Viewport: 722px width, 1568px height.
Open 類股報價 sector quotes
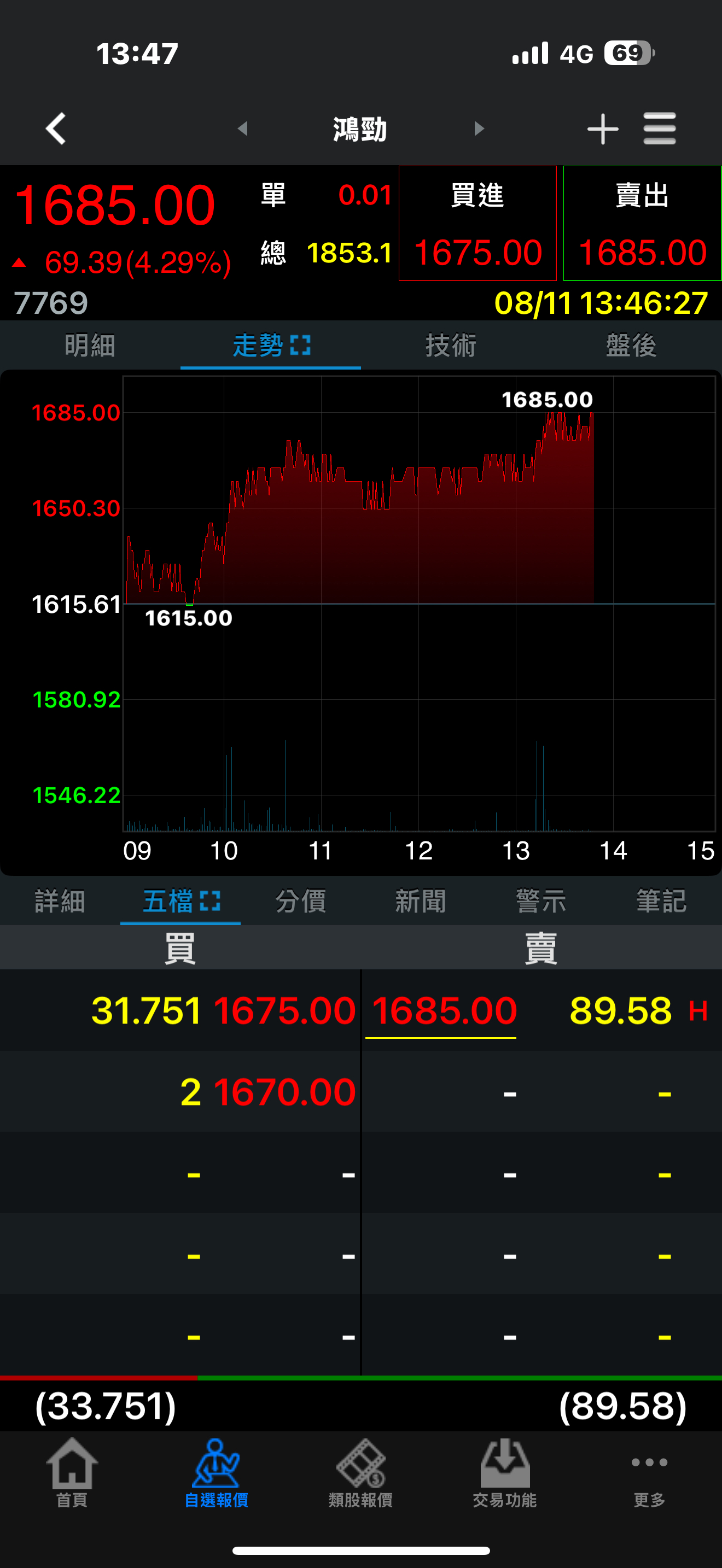(x=360, y=1473)
